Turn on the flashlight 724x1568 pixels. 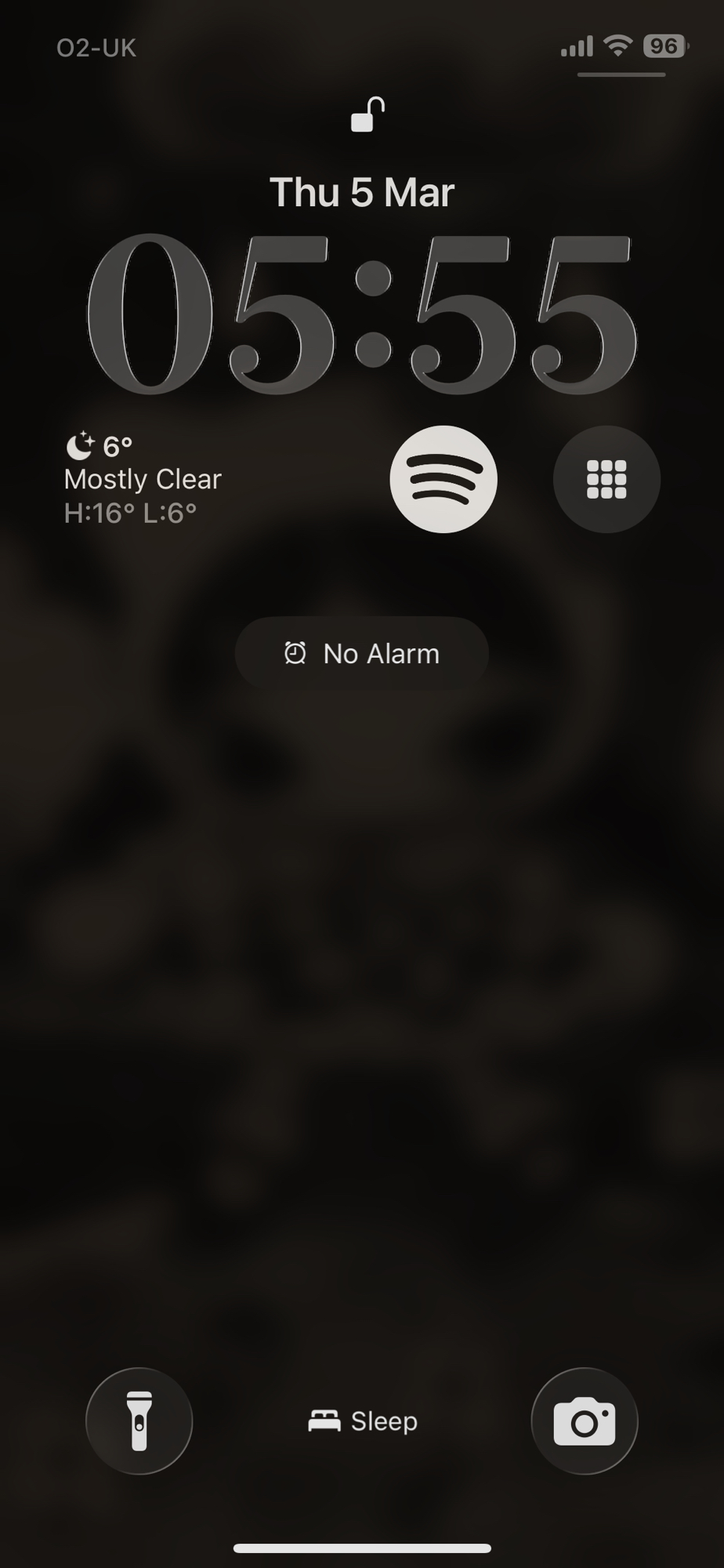(139, 1421)
